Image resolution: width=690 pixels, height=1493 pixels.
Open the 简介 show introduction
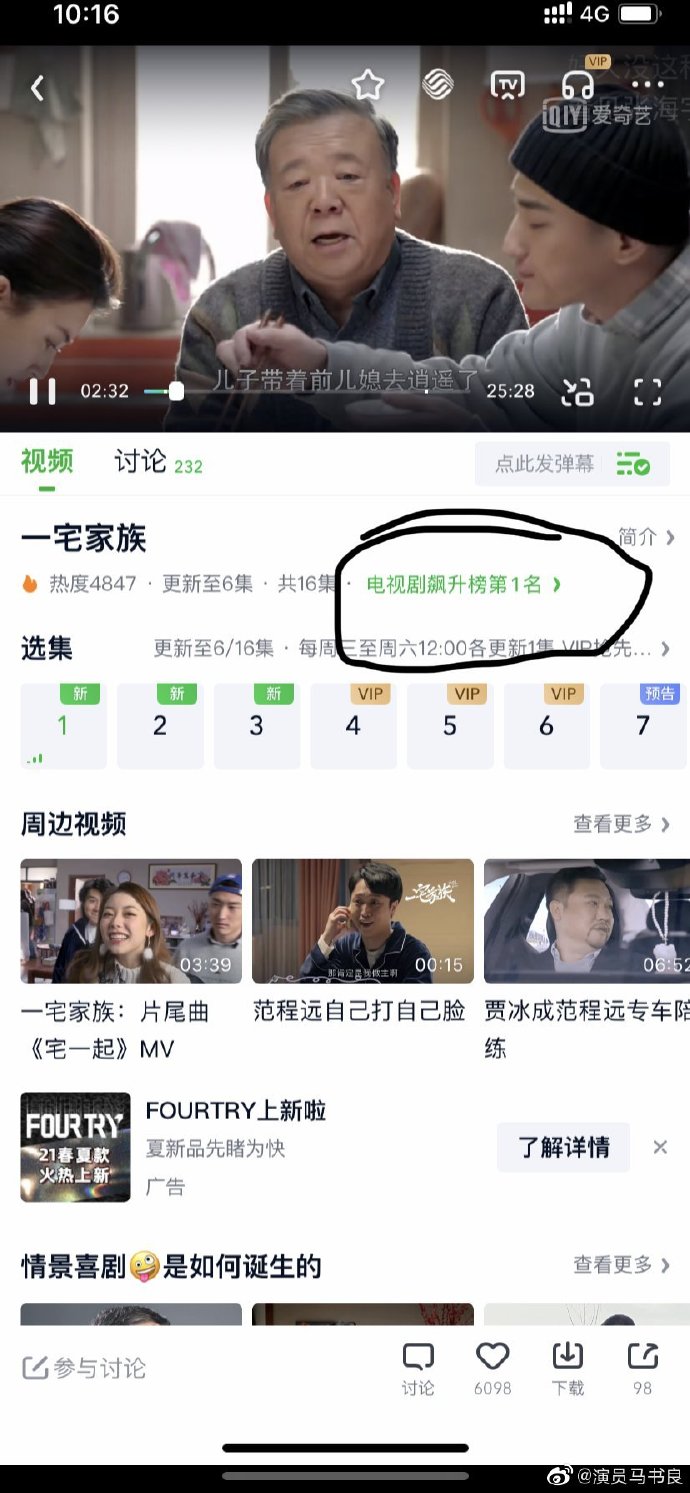tap(645, 538)
